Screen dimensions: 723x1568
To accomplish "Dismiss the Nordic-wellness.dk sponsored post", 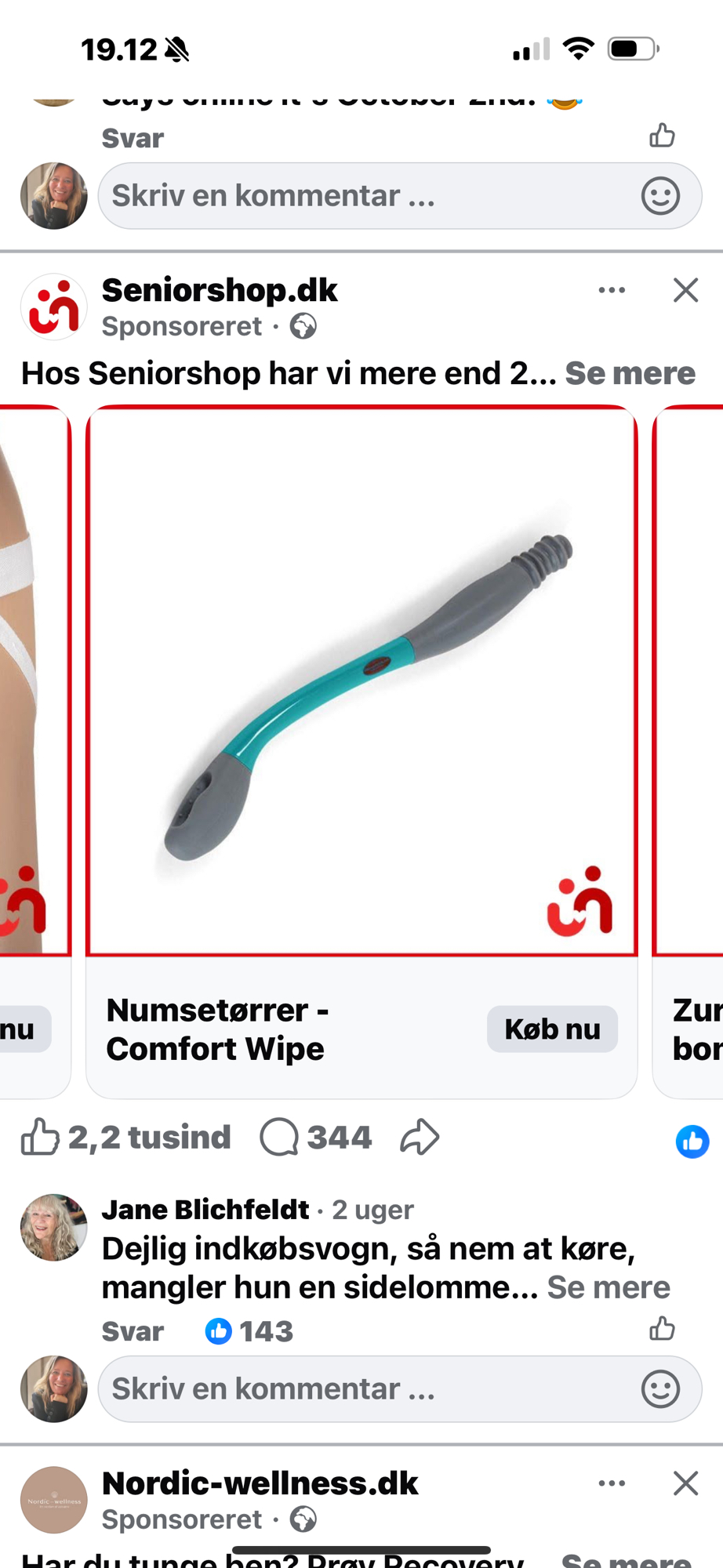I will point(685,1484).
